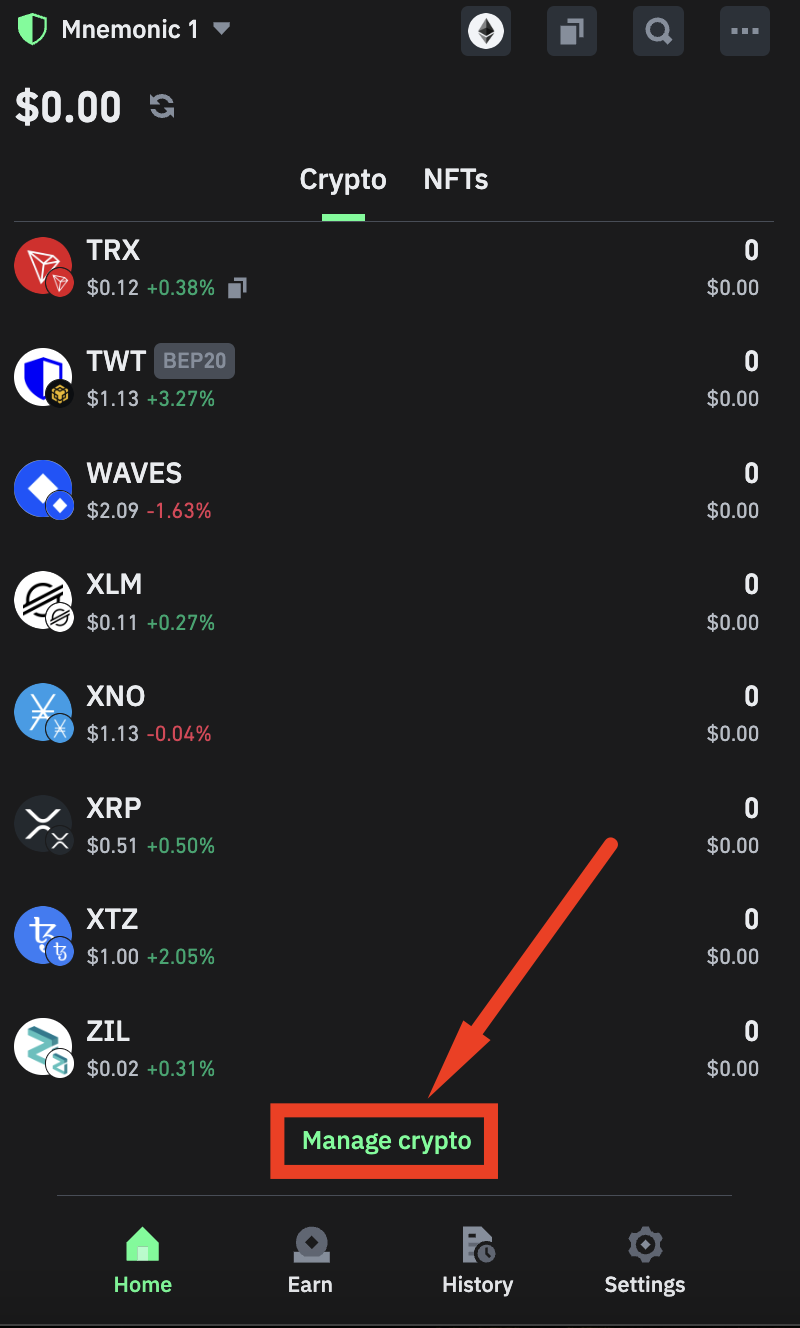
Task: Select the Crypto tab
Action: tap(343, 180)
